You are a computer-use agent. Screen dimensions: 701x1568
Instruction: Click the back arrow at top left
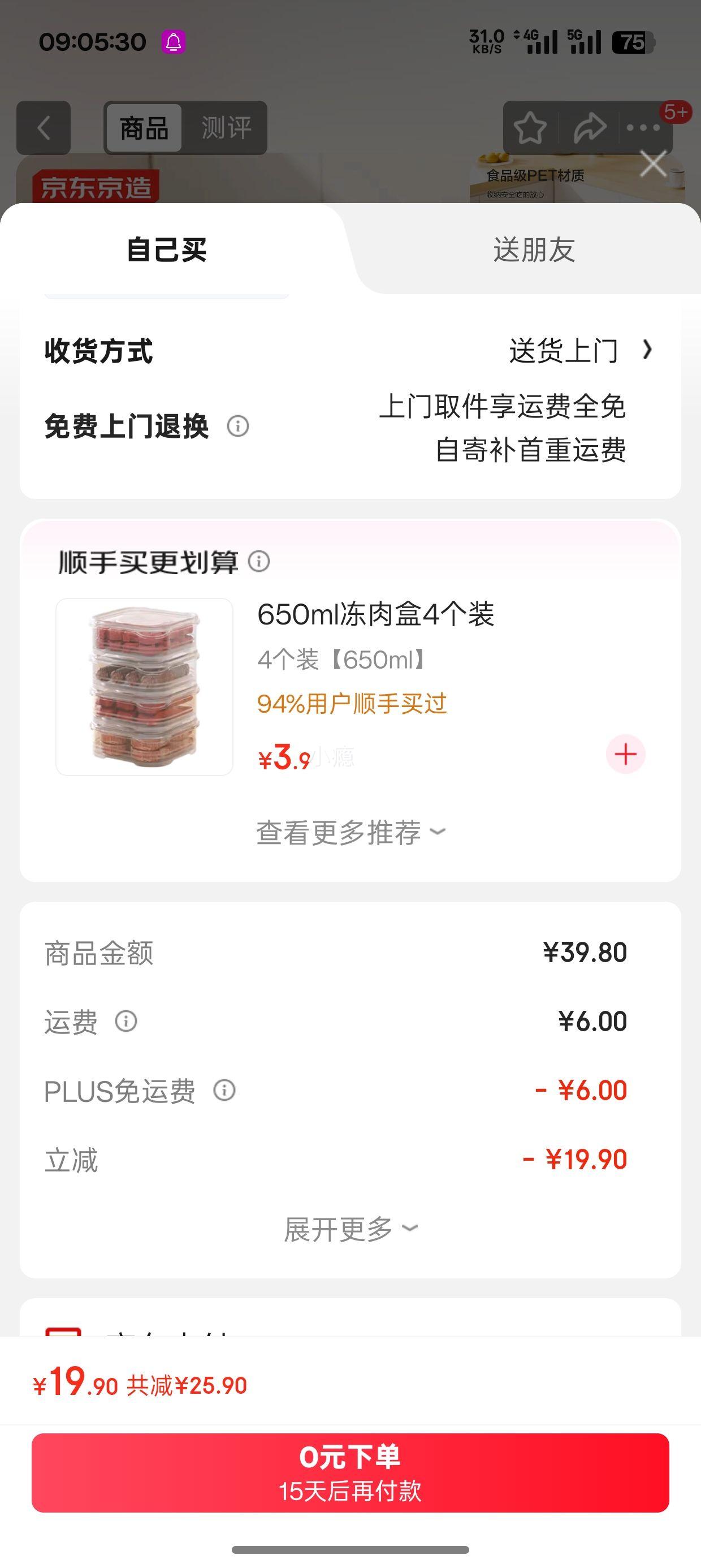click(x=42, y=128)
